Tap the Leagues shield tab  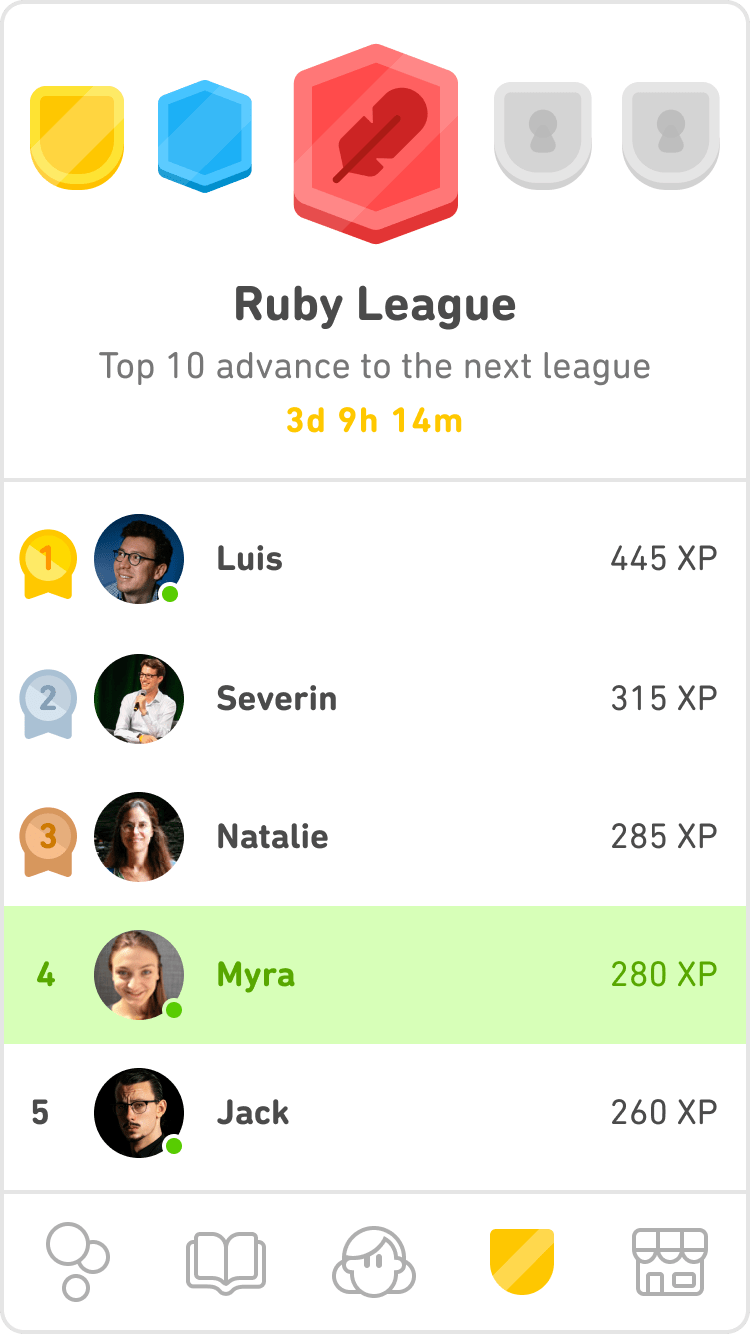point(521,1262)
